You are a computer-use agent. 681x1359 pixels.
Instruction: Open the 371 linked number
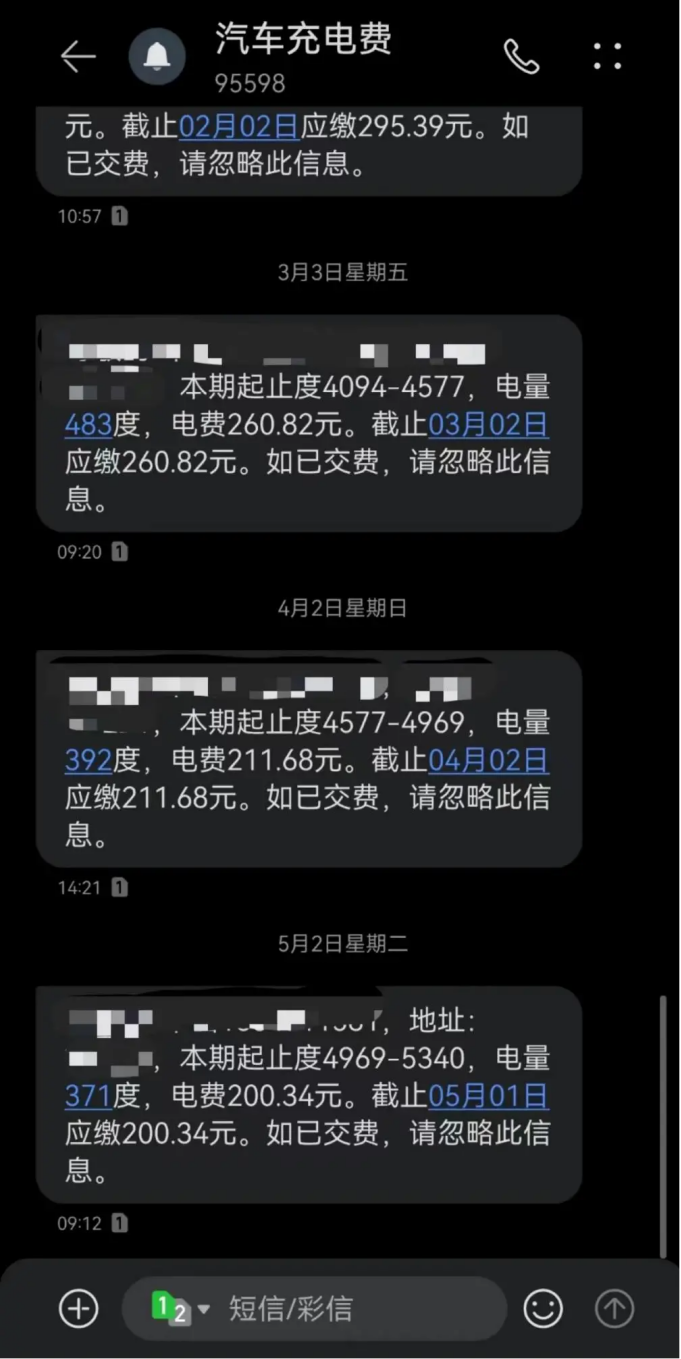coord(88,1096)
